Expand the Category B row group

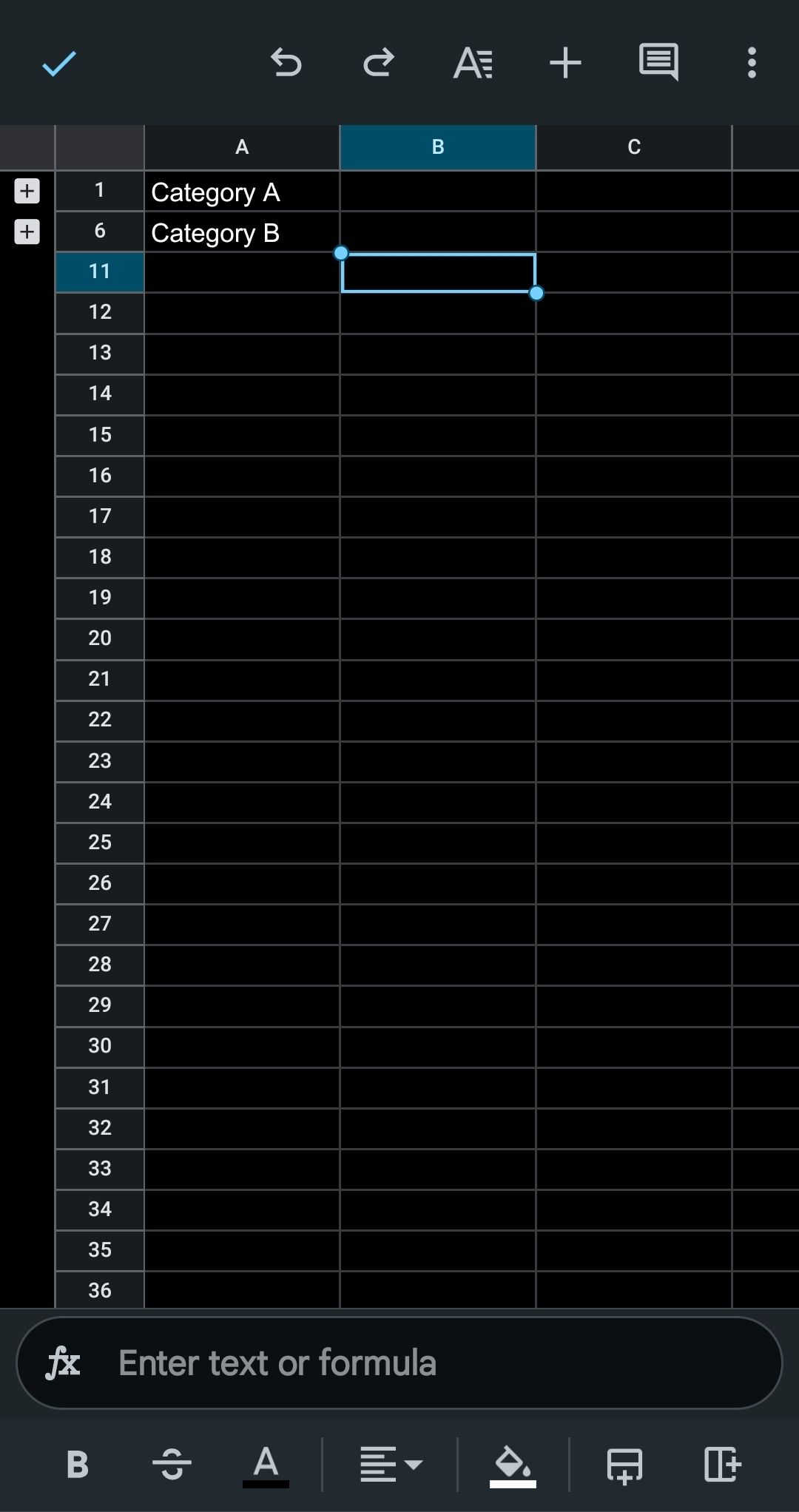27,232
